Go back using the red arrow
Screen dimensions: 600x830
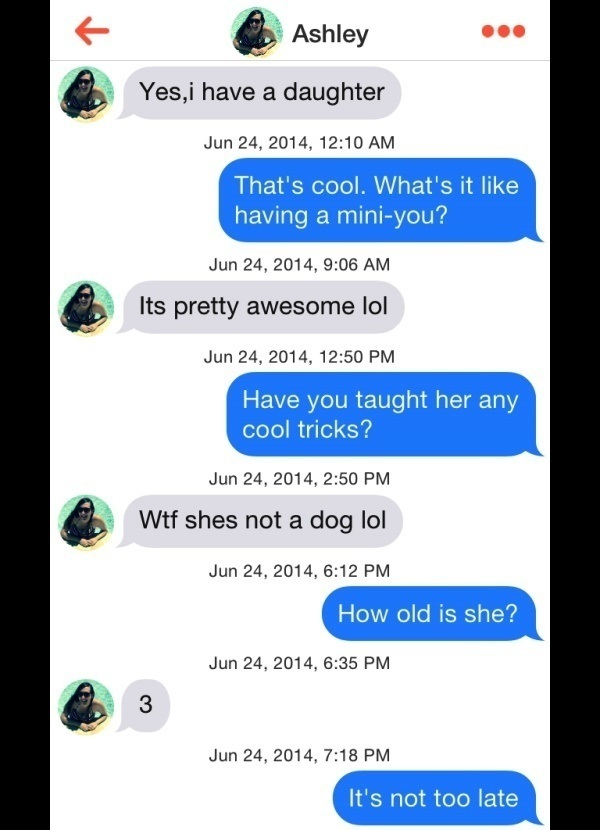92,32
